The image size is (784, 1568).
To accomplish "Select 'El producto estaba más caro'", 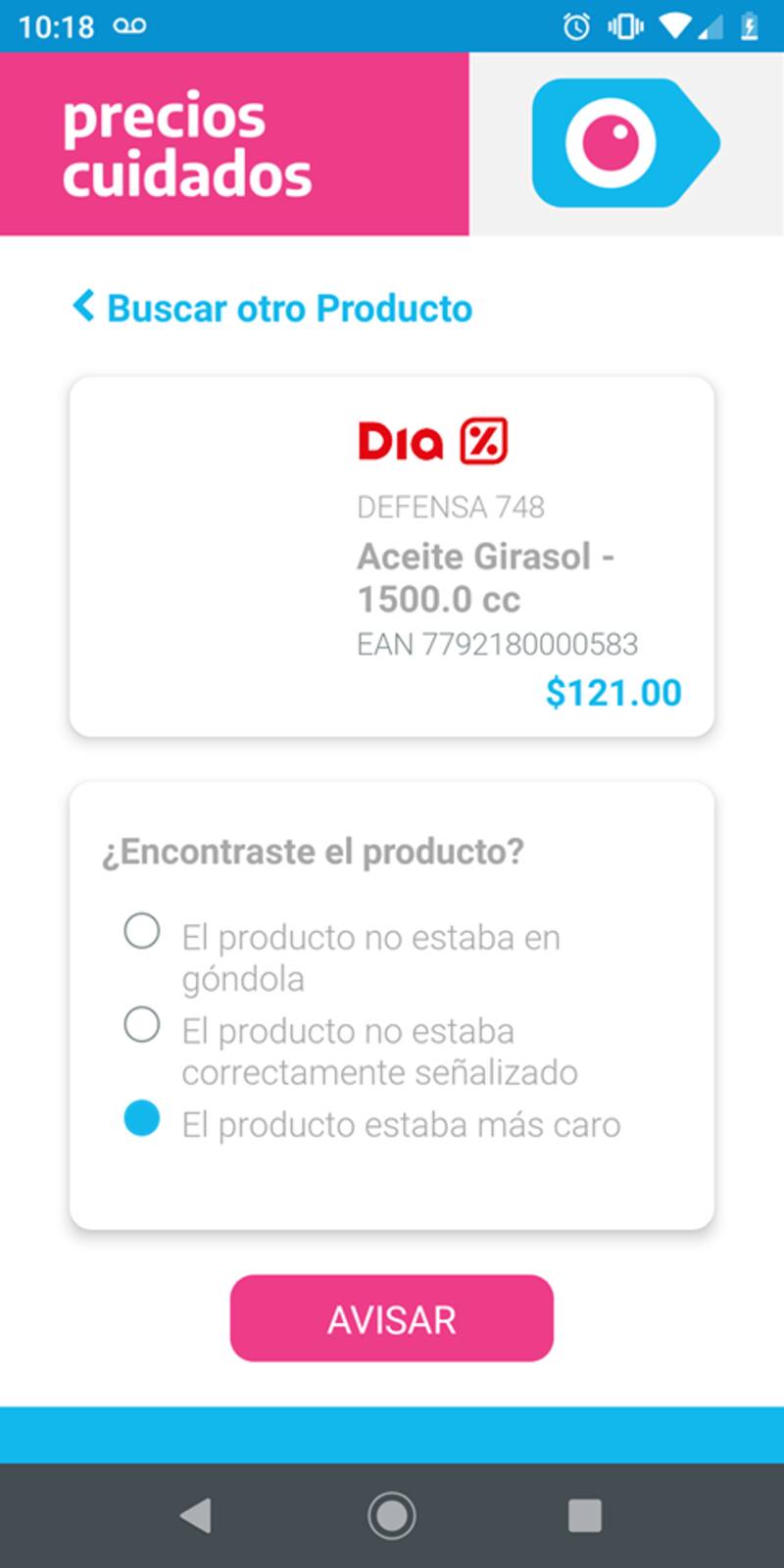I will coord(142,1118).
